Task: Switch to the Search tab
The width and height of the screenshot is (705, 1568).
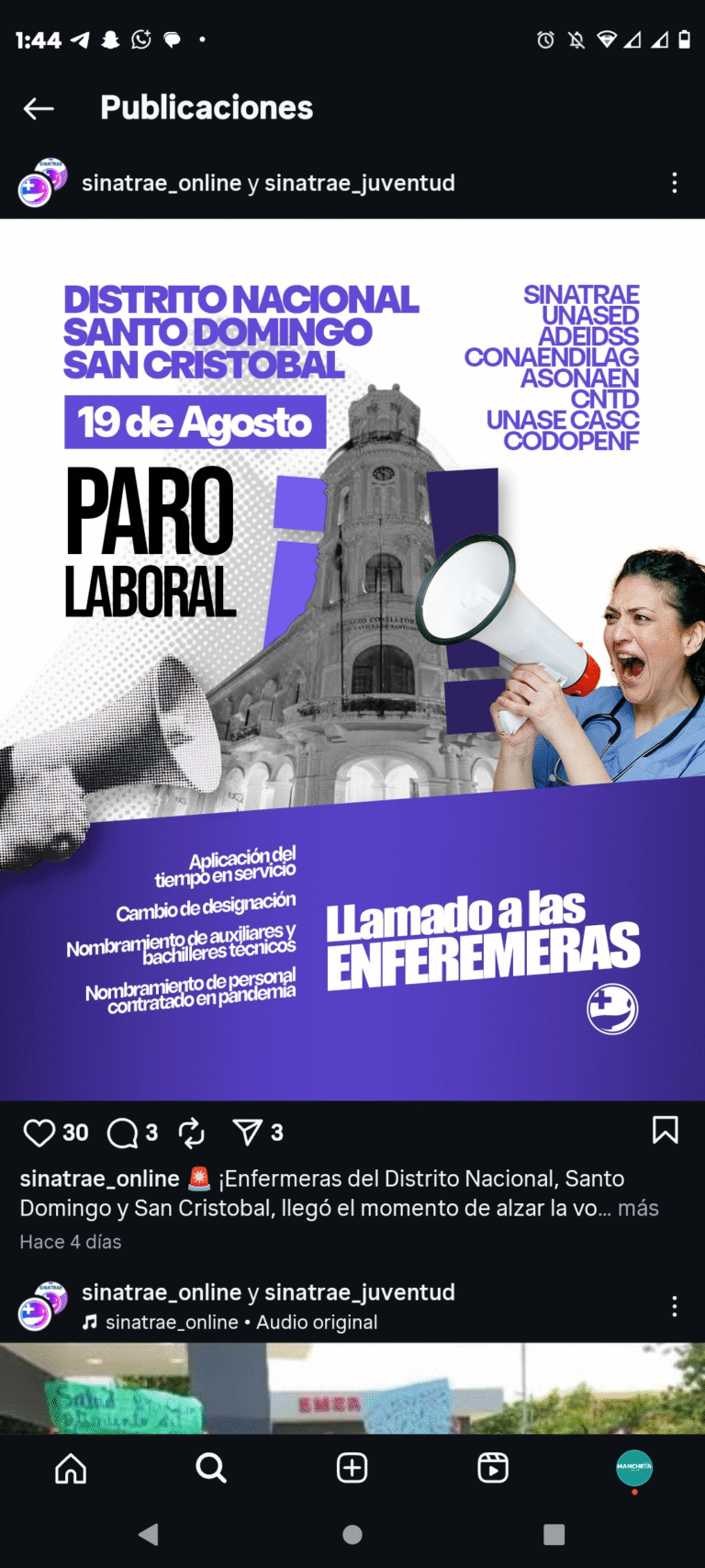Action: coord(211,1468)
